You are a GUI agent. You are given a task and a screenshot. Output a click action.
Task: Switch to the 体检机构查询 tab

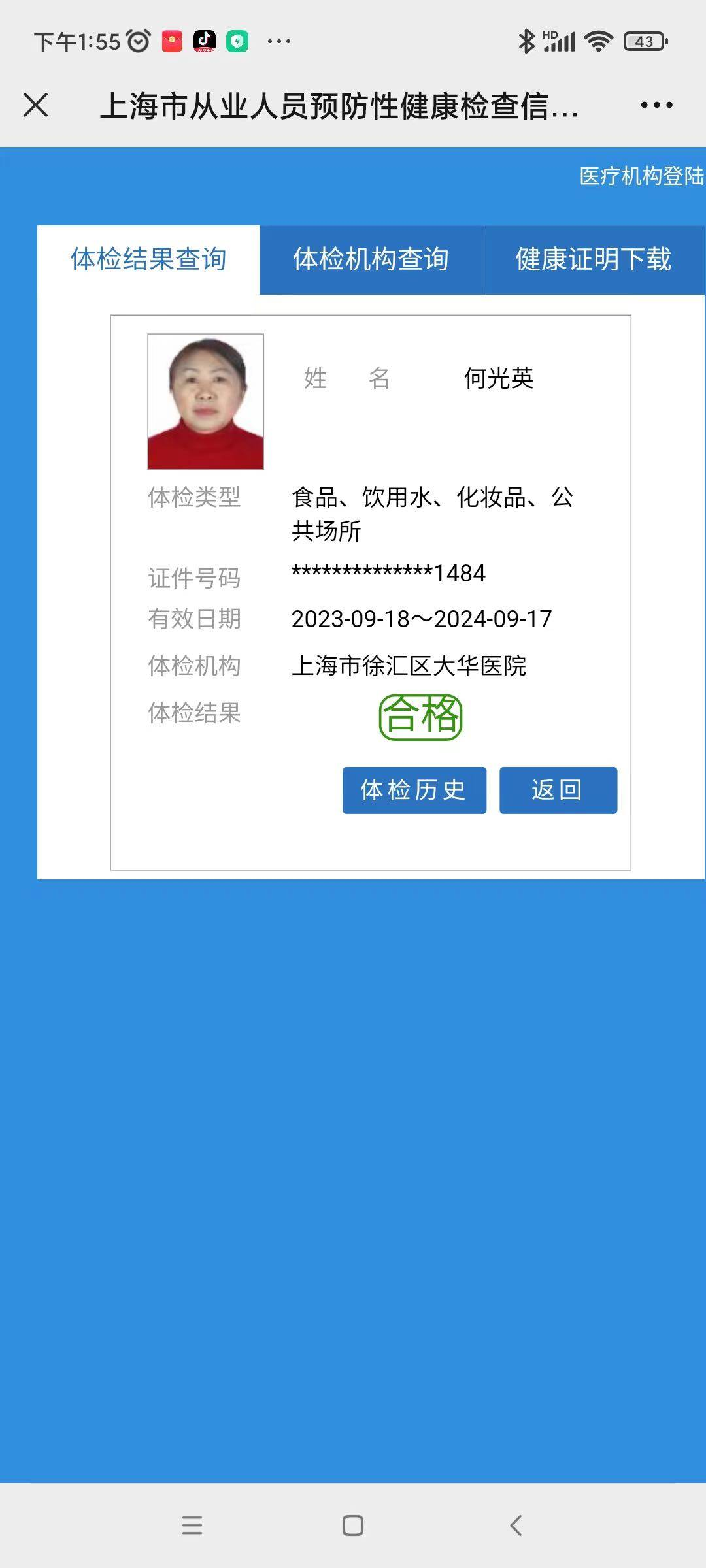[x=371, y=259]
